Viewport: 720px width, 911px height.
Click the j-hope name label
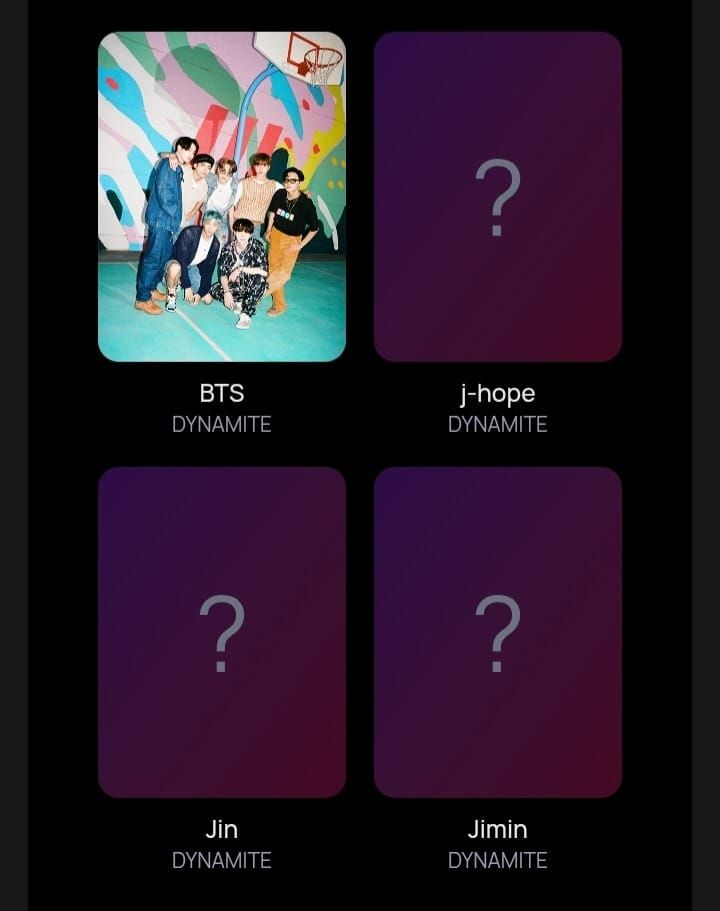497,393
